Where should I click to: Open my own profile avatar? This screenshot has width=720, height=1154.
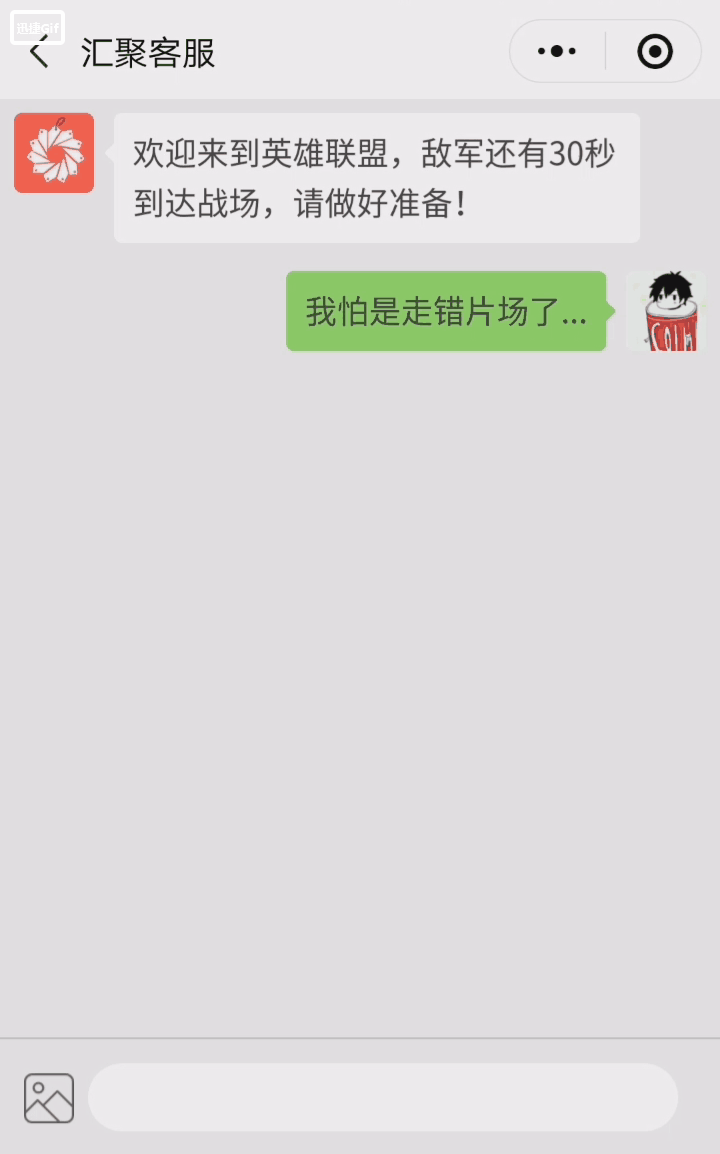[665, 311]
